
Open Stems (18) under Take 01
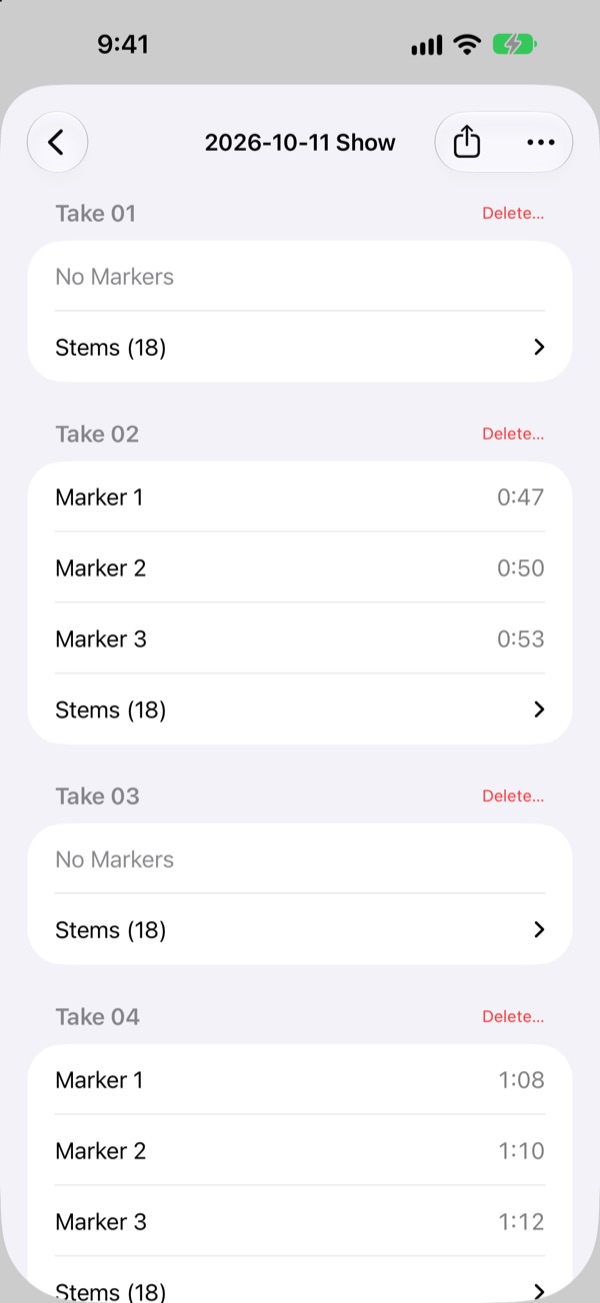pos(300,347)
